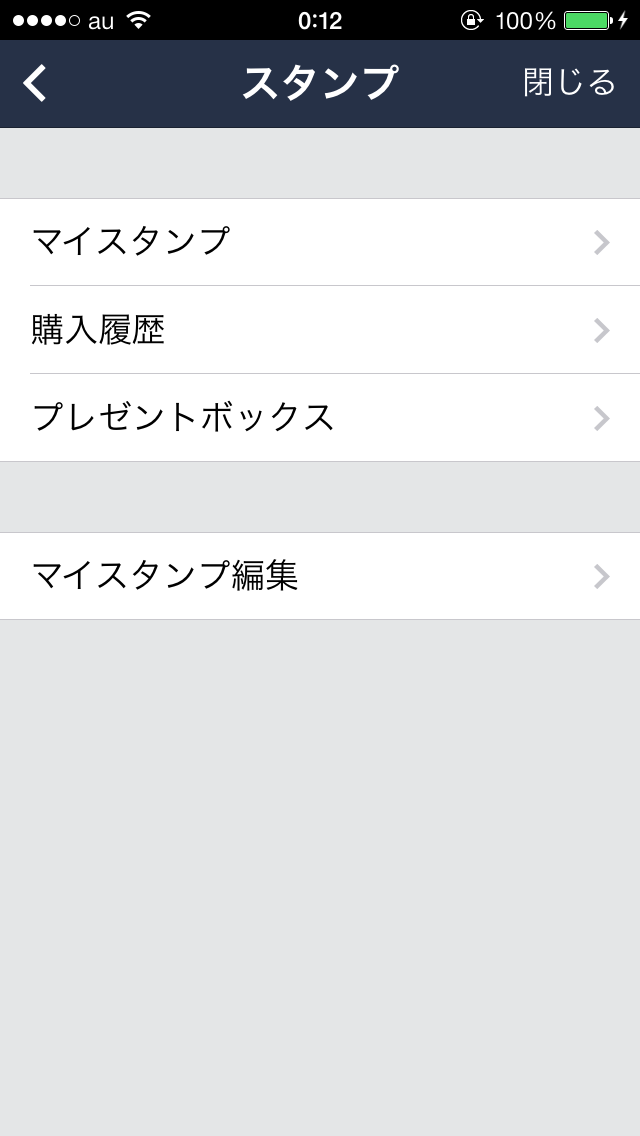Screen dimensions: 640x1136
Task: Open マイスタンプ編集
Action: (x=320, y=576)
